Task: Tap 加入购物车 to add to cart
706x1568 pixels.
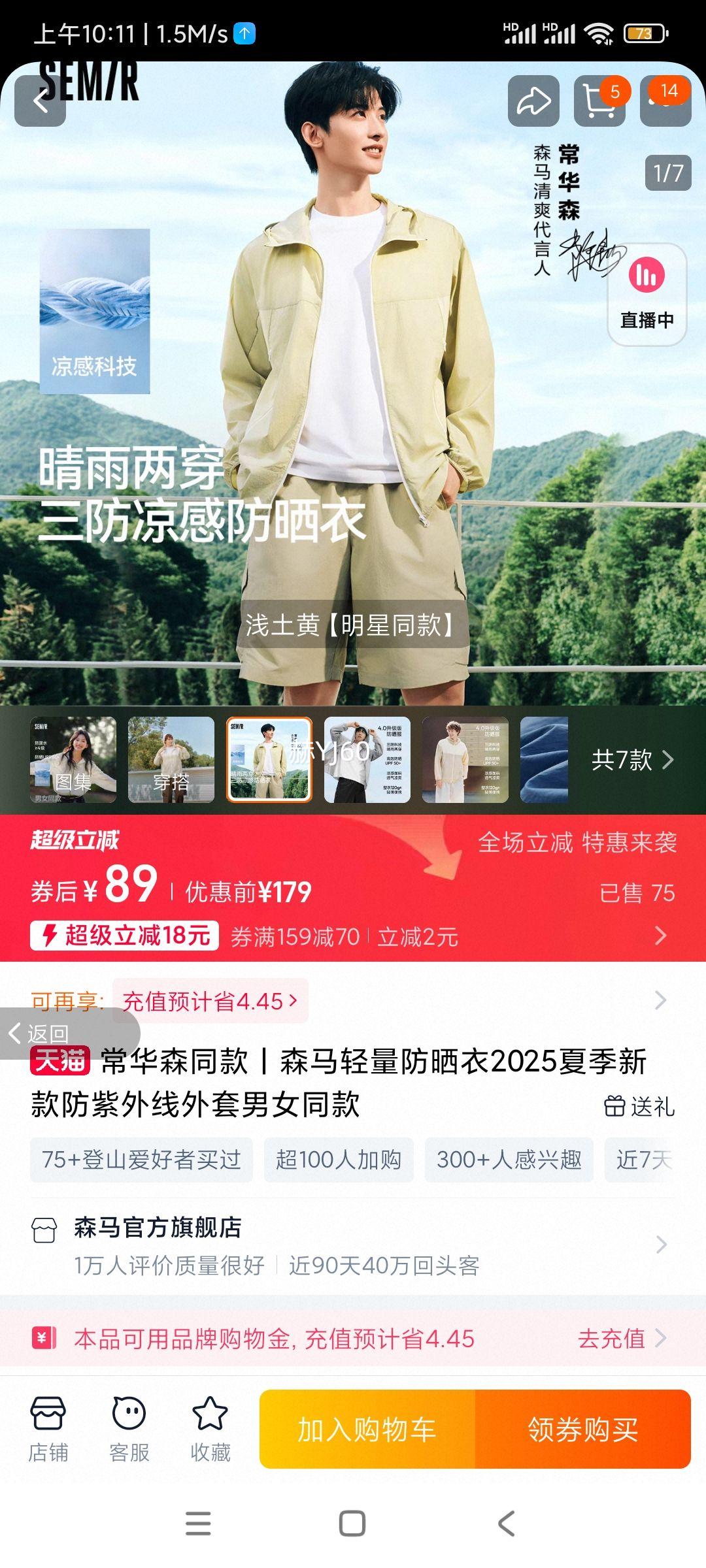Action: [367, 1429]
